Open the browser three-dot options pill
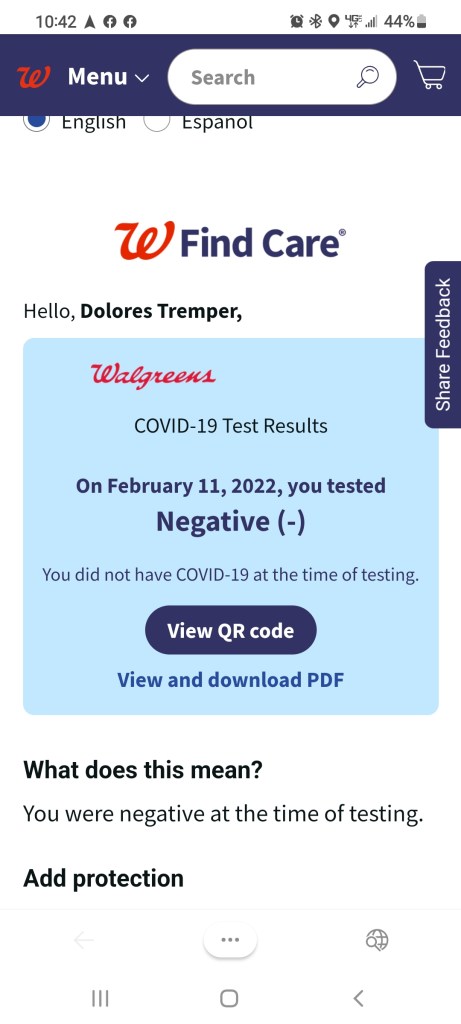461x1024 pixels. point(230,940)
